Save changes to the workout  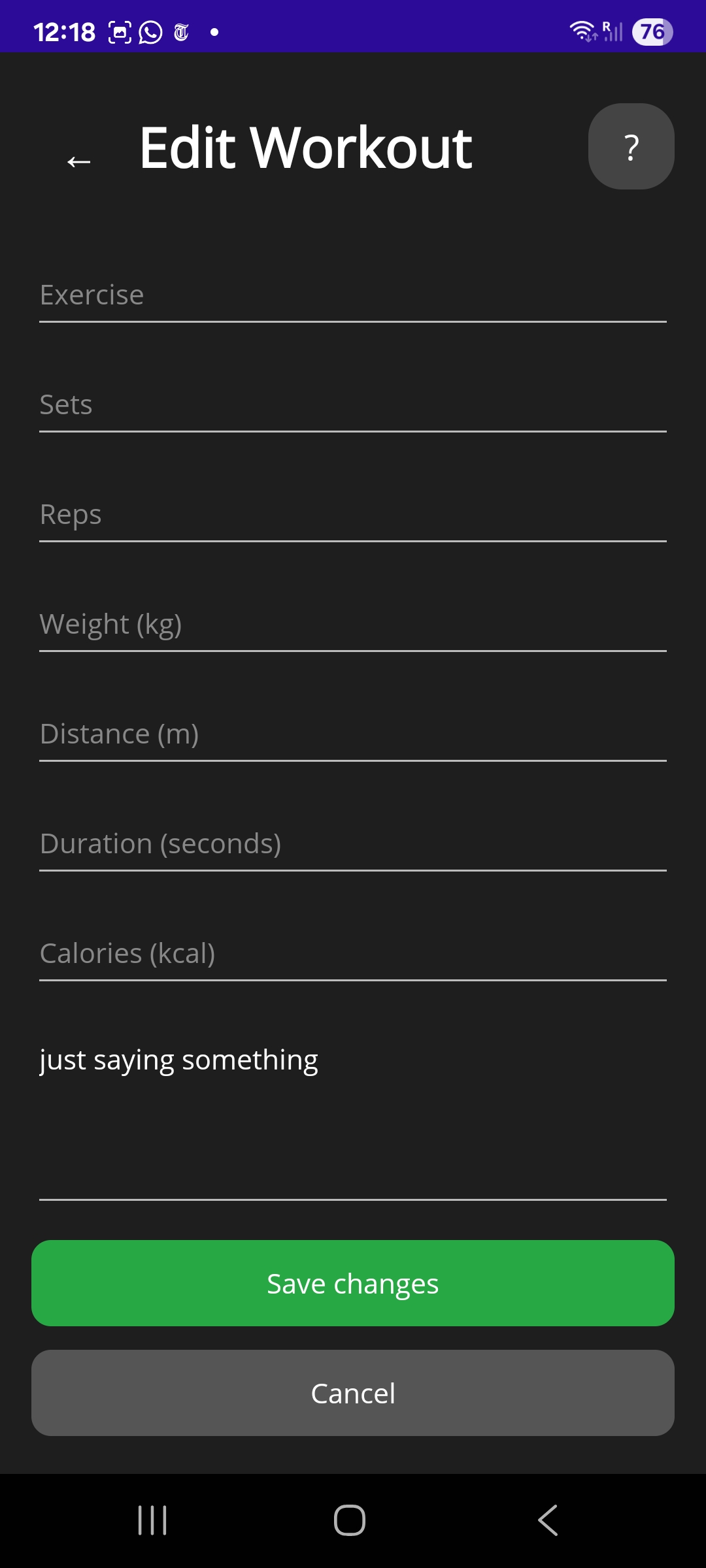click(x=353, y=1283)
